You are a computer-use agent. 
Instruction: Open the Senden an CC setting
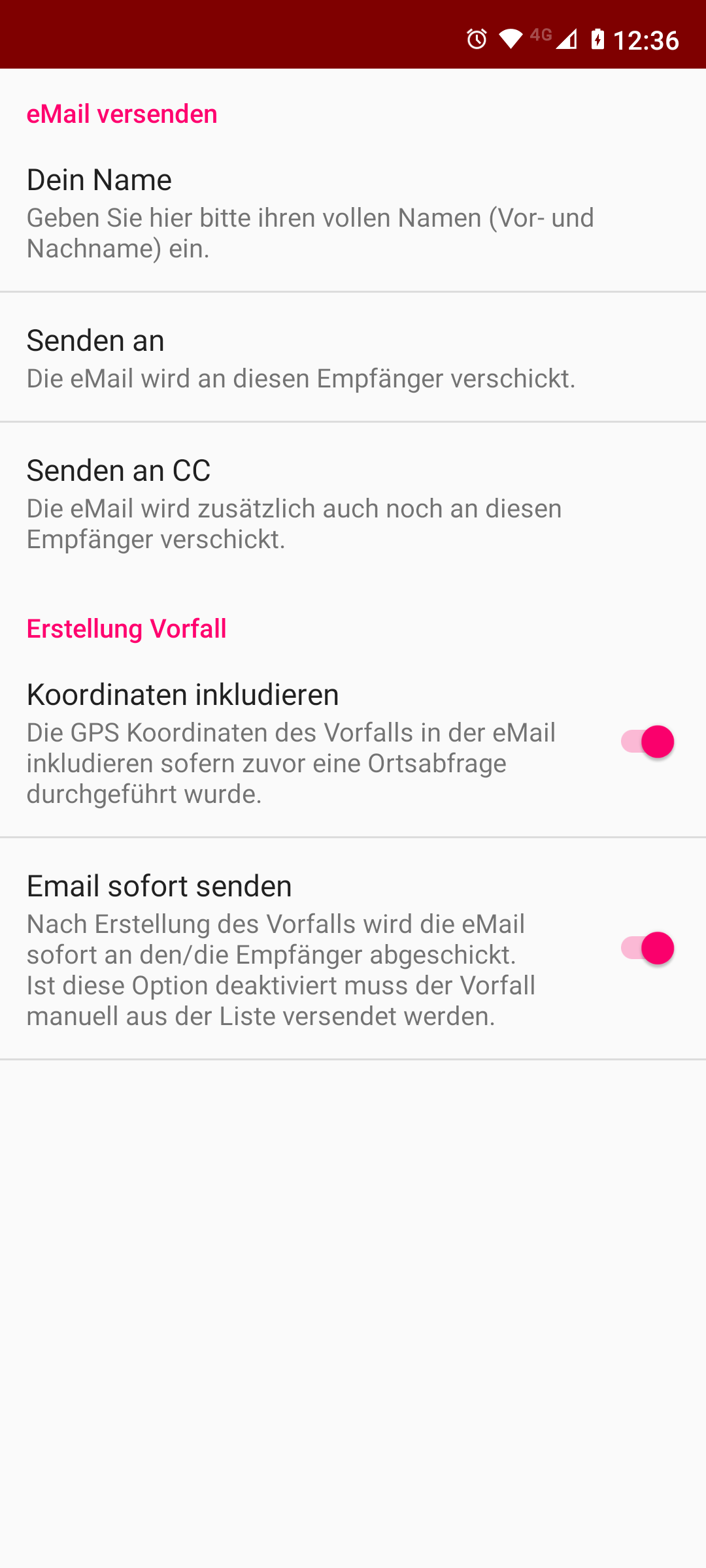[x=353, y=504]
